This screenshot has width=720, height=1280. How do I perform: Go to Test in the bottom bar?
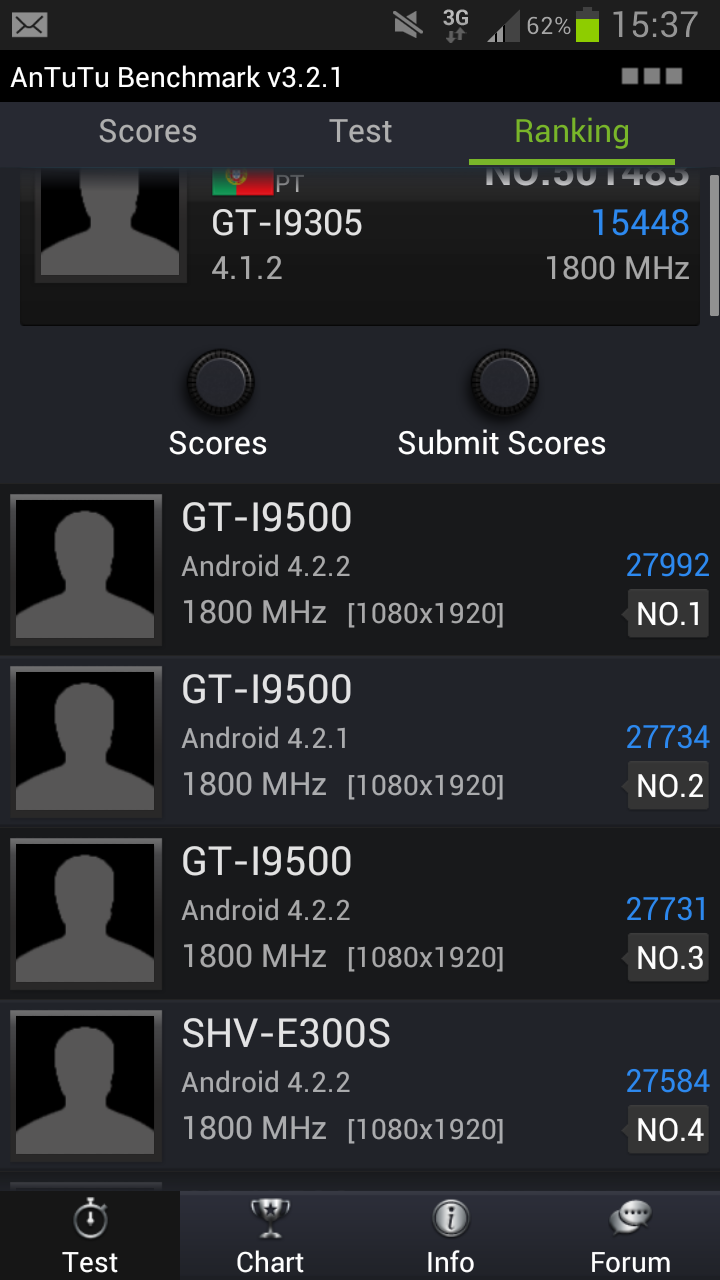point(90,1236)
